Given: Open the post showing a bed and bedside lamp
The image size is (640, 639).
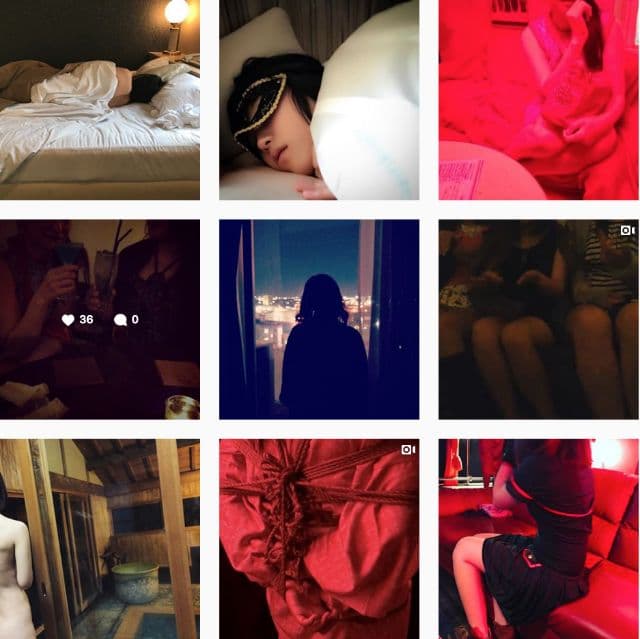Looking at the screenshot, I should [100, 100].
